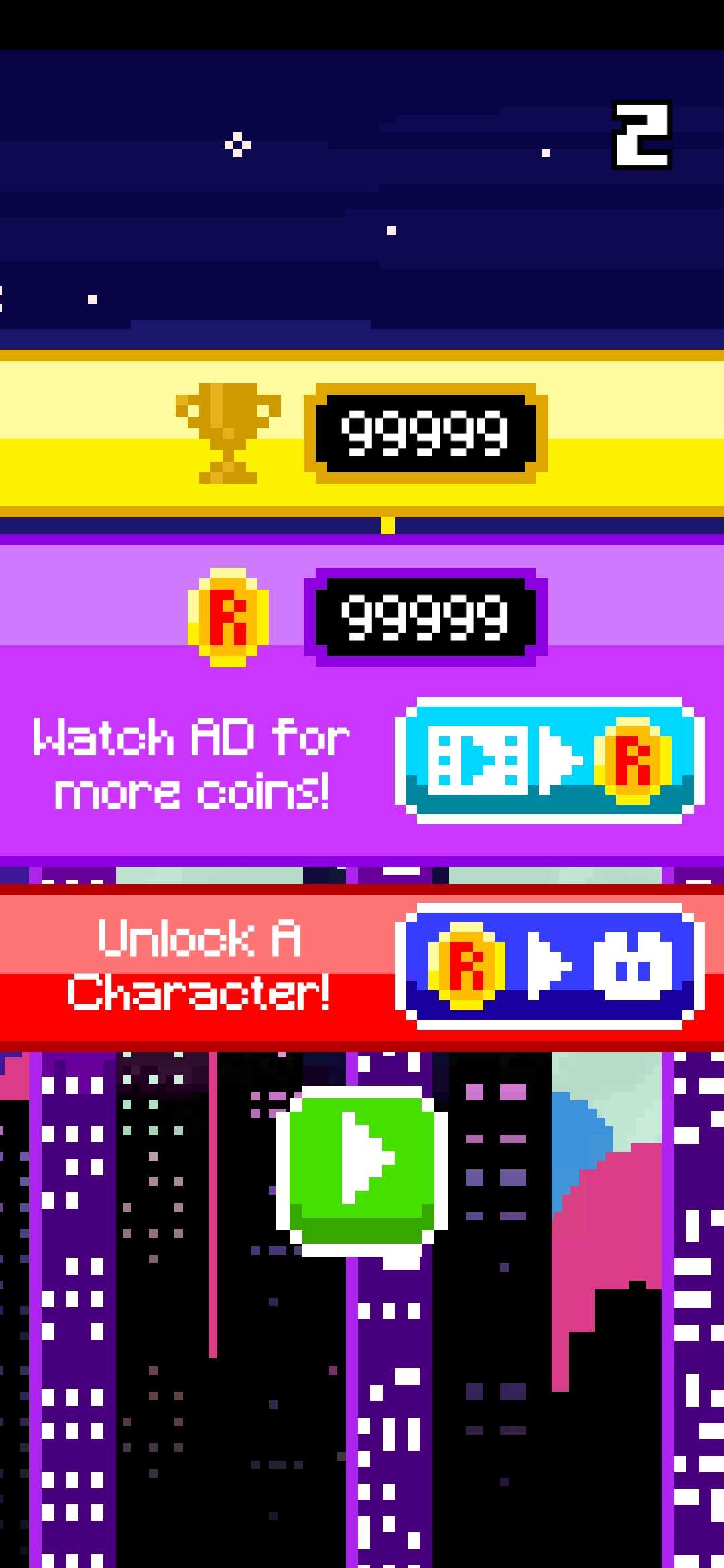Spend coins to unlock a character
Viewport: 724px width, 1568px height.
click(550, 966)
